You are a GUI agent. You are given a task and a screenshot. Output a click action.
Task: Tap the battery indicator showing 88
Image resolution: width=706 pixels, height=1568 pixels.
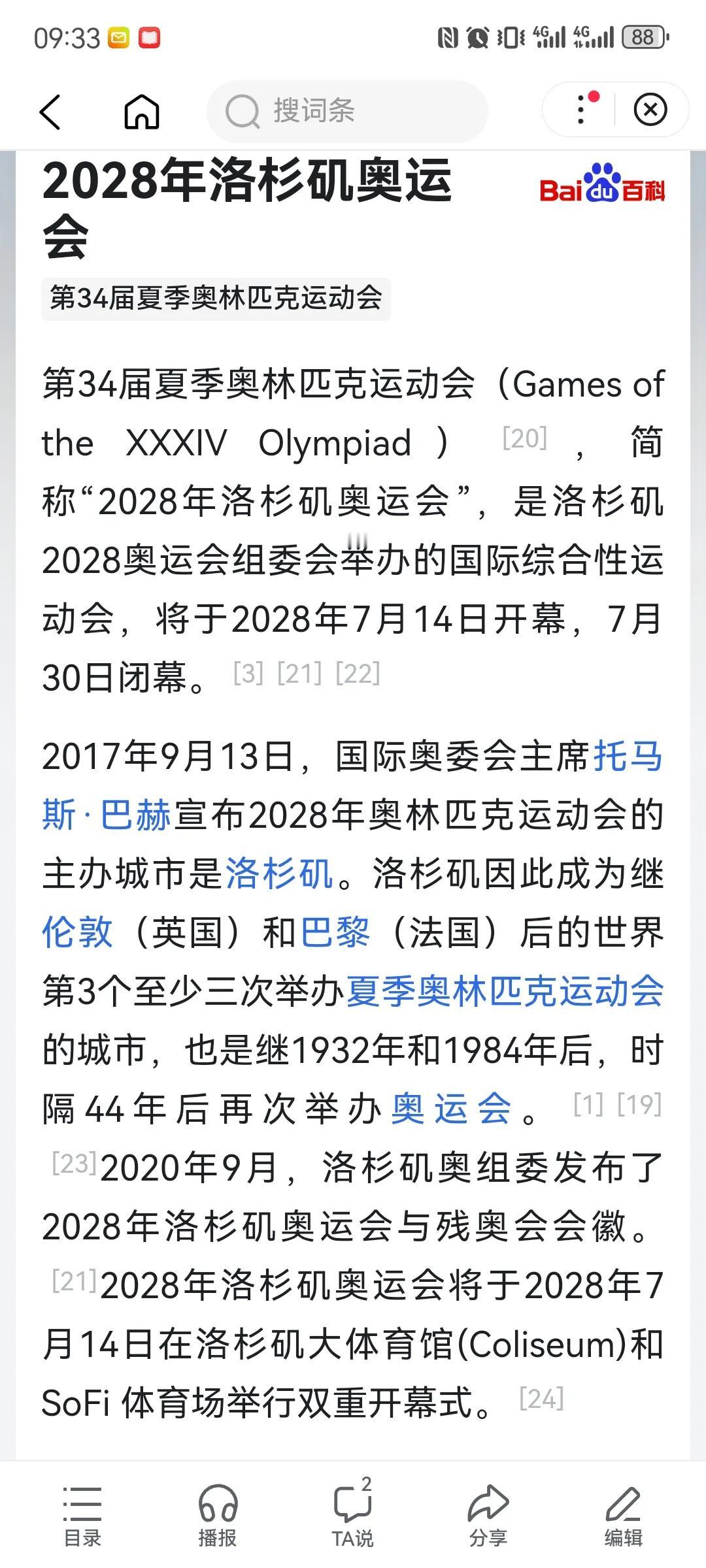point(643,38)
